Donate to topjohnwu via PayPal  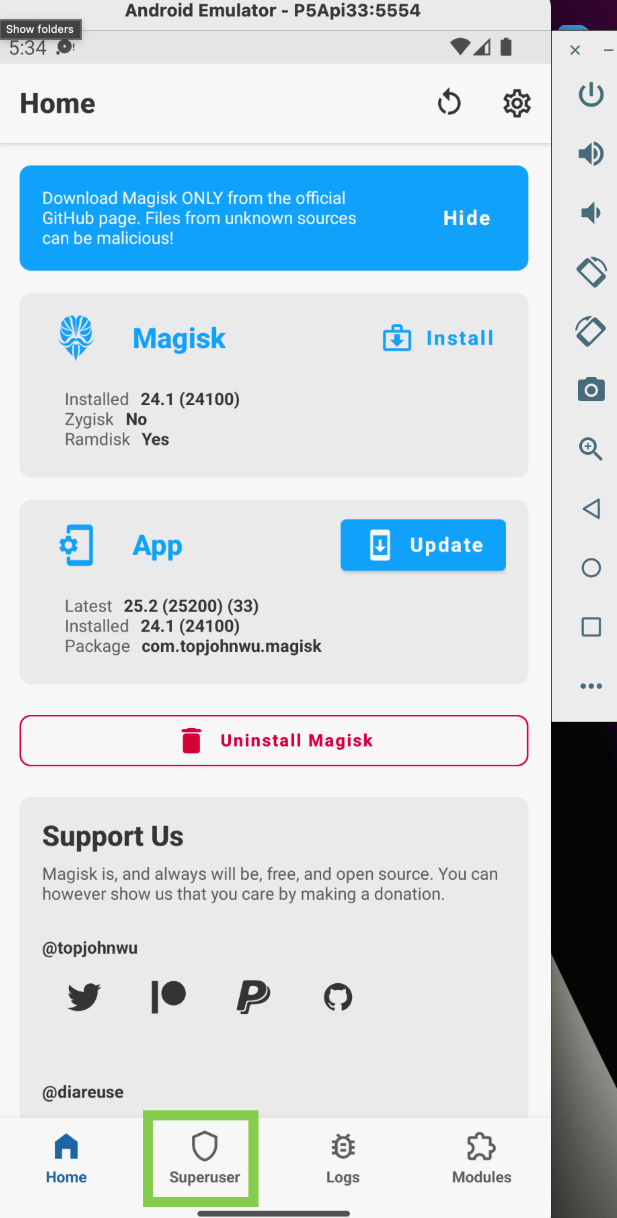(253, 997)
